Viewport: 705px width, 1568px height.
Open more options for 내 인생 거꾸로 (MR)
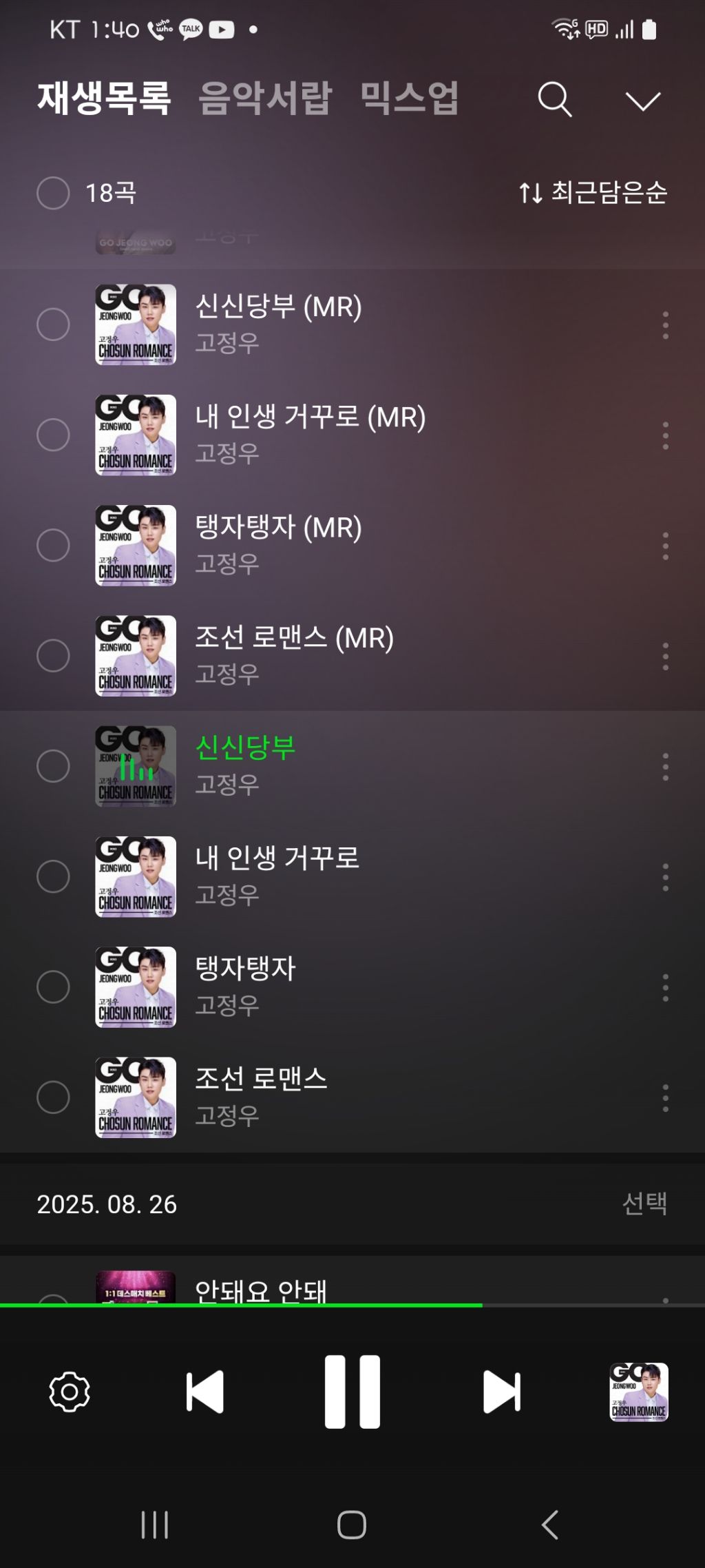pos(665,435)
